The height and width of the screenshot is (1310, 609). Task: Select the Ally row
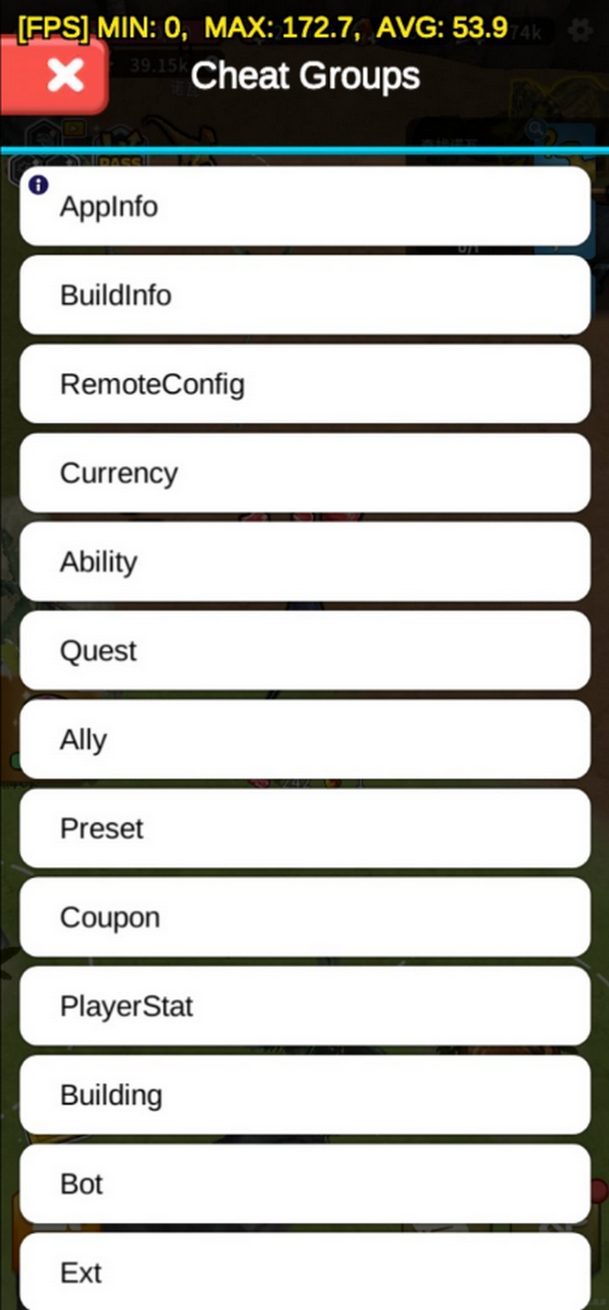304,740
